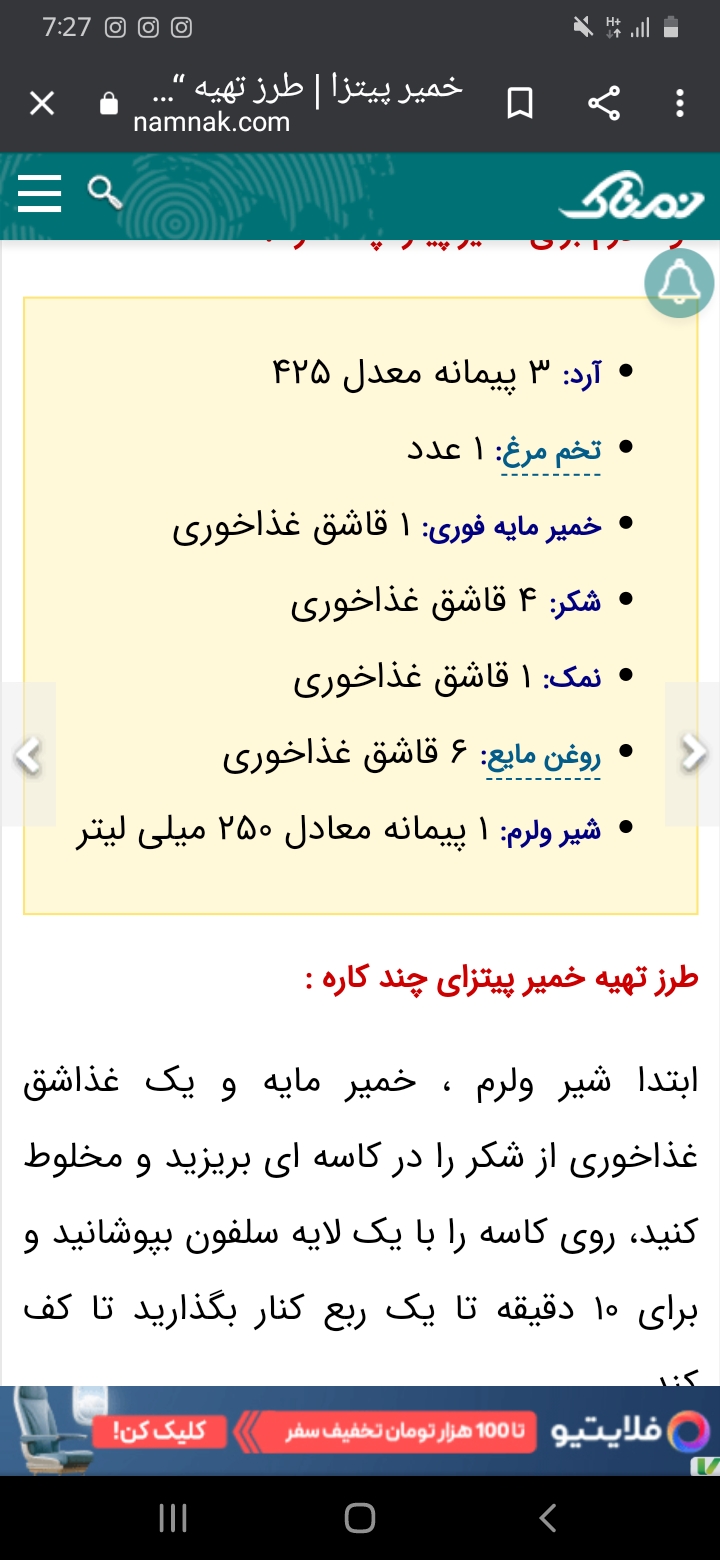This screenshot has height=1560, width=720.
Task: Open the روغن مایع link
Action: (x=543, y=756)
